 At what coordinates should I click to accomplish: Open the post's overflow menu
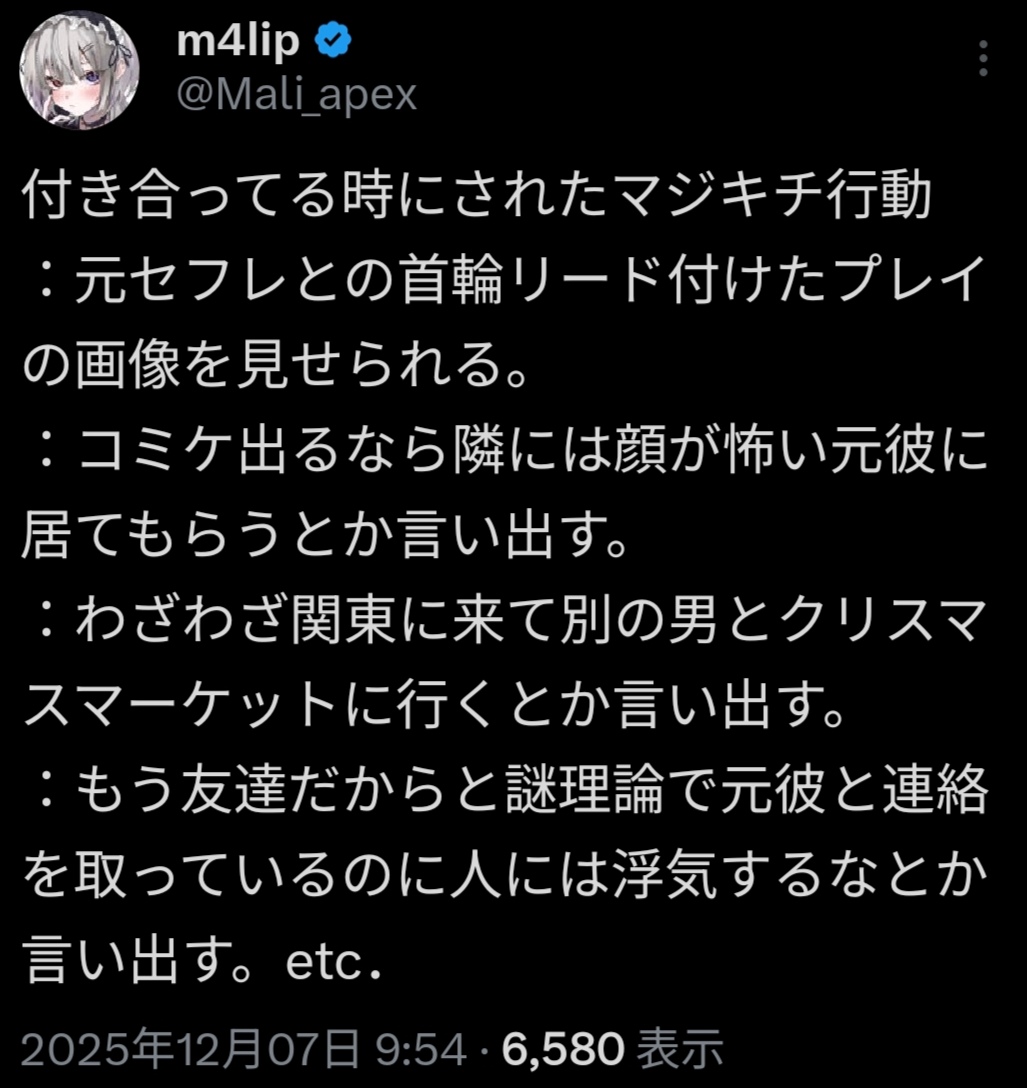point(984,59)
